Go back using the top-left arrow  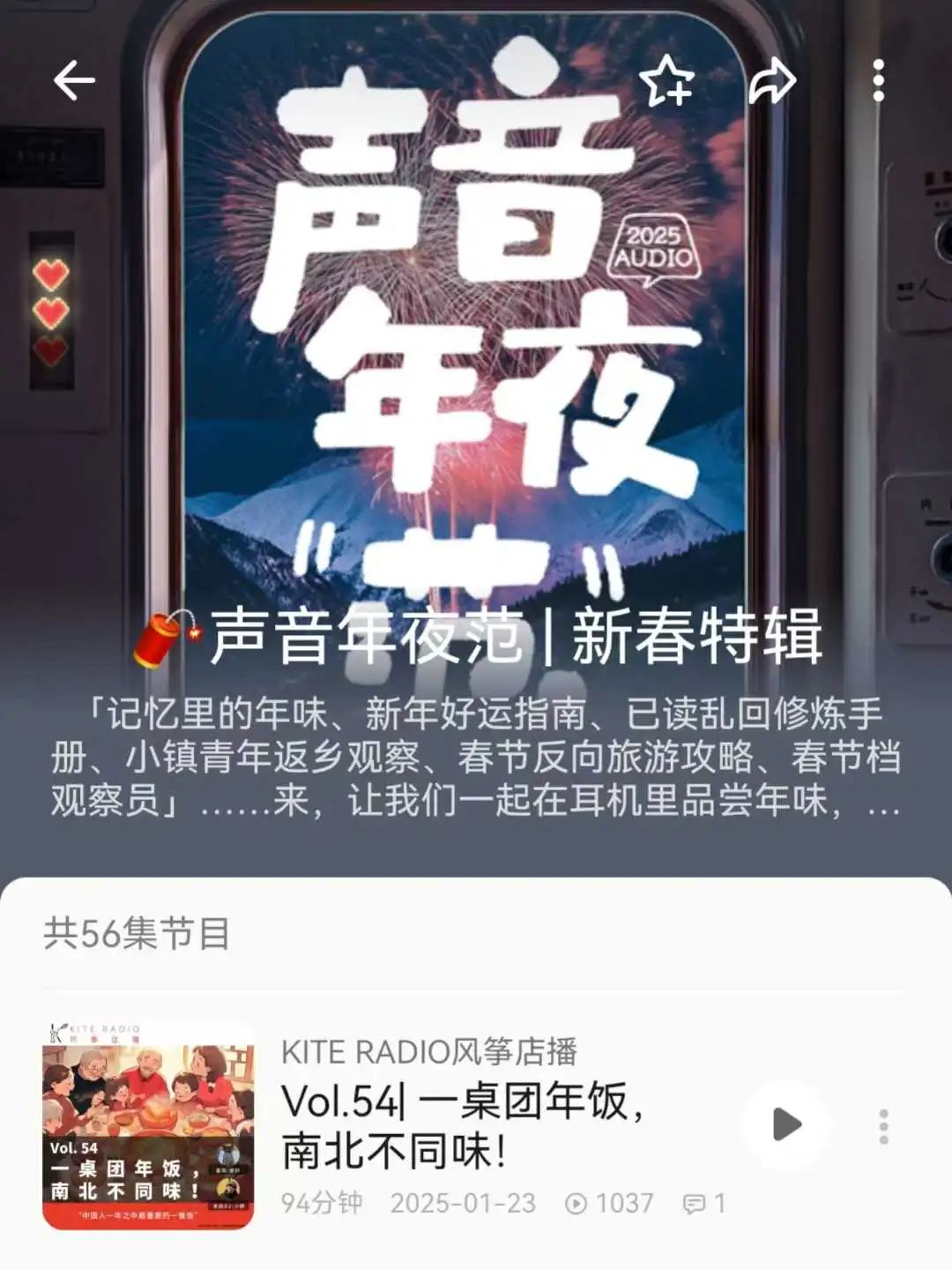coord(74,81)
